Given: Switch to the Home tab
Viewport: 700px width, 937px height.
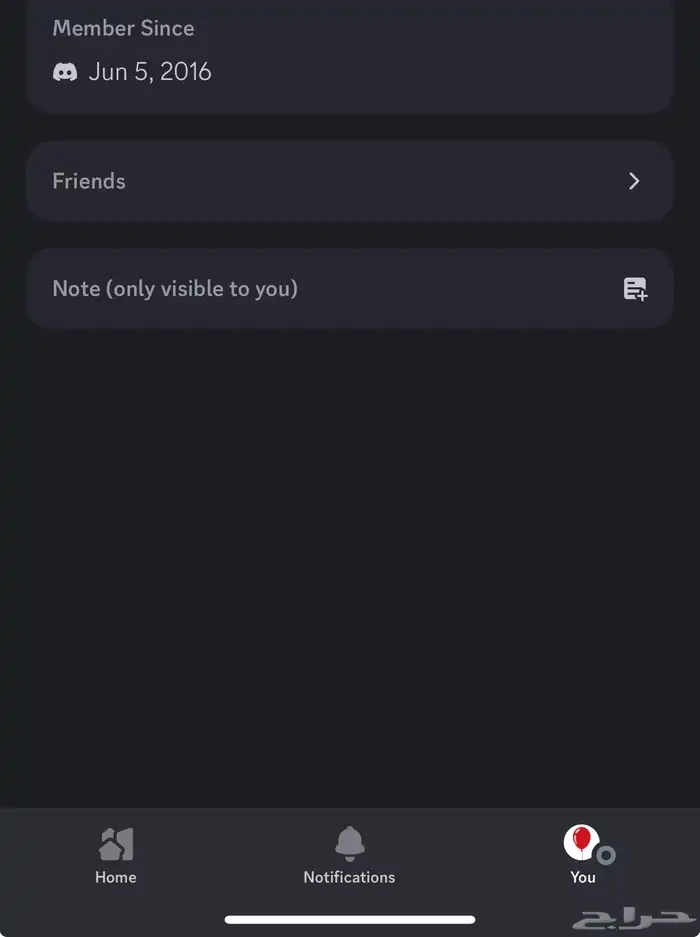Looking at the screenshot, I should (116, 855).
